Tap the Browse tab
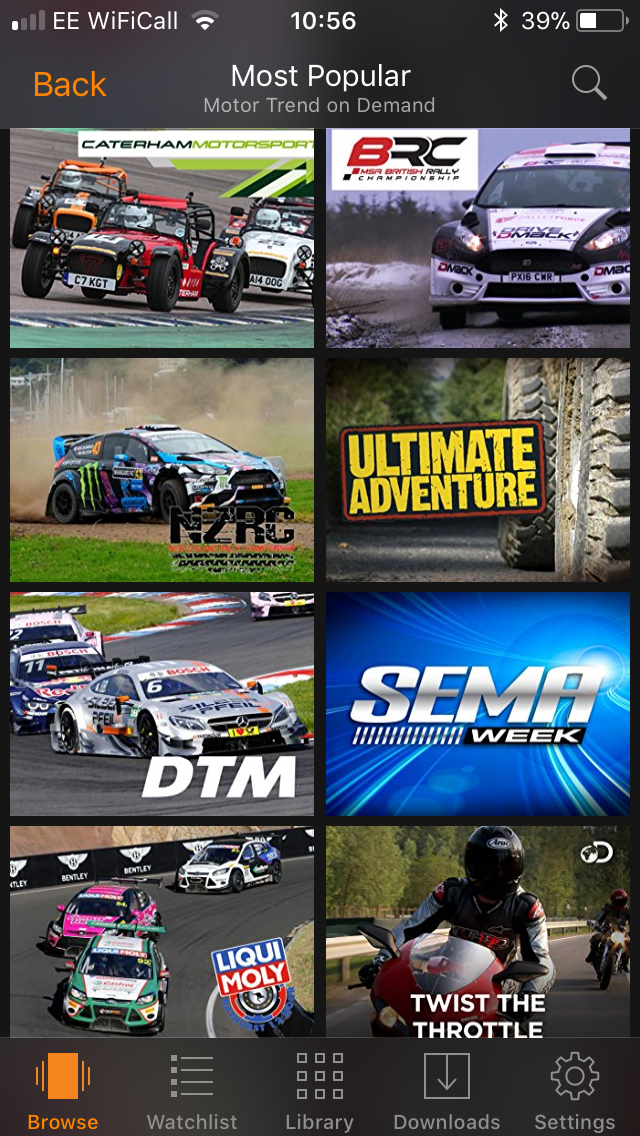Image resolution: width=640 pixels, height=1136 pixels. coord(63,1090)
